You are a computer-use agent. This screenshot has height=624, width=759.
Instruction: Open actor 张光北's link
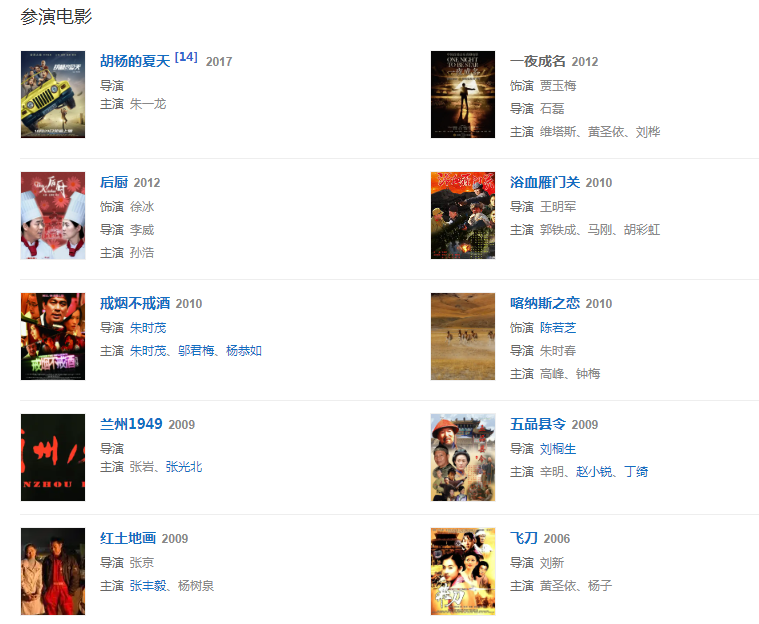point(184,467)
